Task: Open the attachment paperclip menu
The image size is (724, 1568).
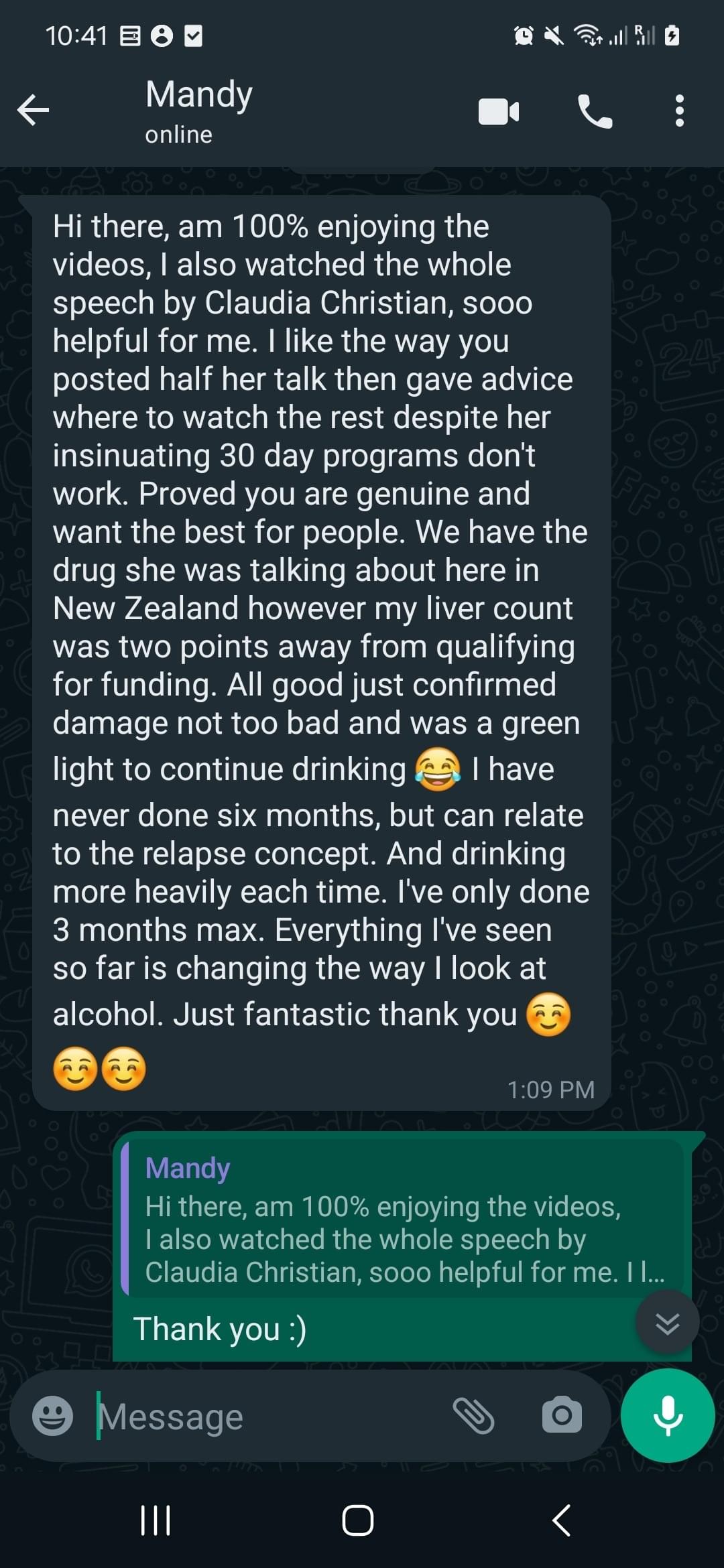Action: [473, 1416]
